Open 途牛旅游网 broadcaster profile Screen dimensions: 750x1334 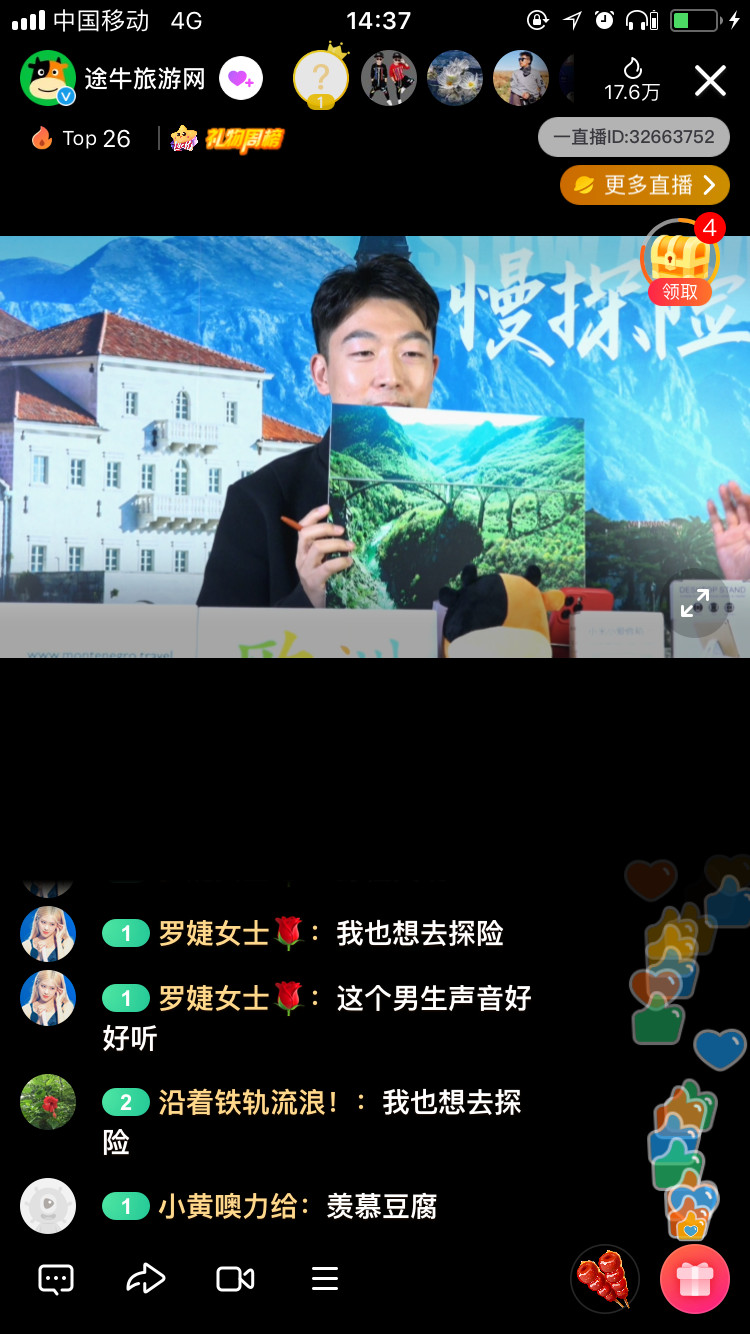pos(48,79)
